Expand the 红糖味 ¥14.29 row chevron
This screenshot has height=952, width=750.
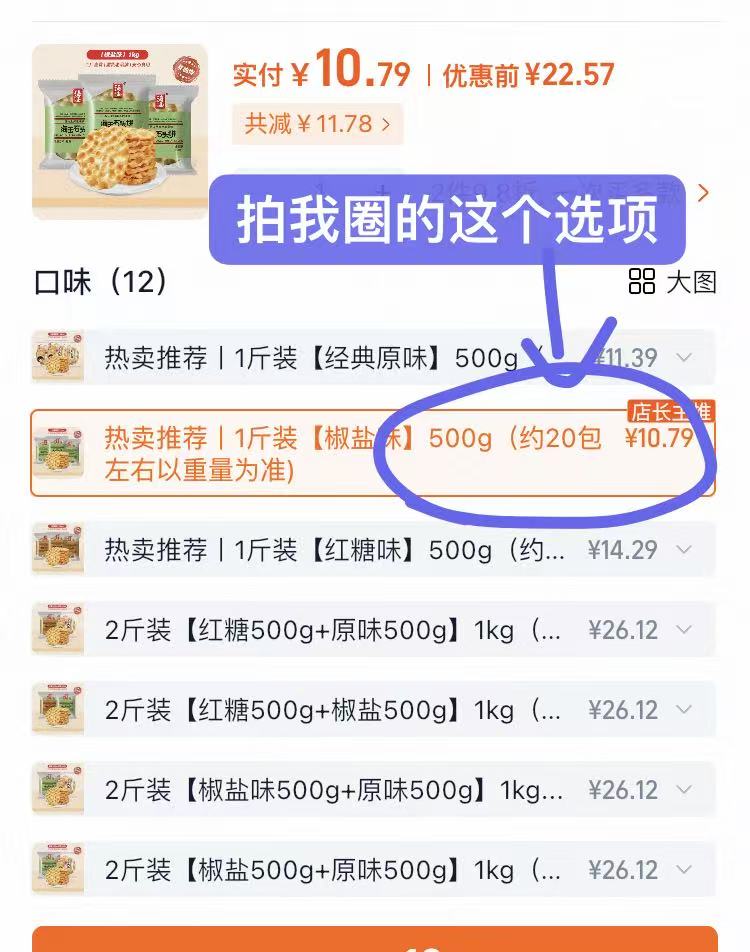[x=684, y=550]
